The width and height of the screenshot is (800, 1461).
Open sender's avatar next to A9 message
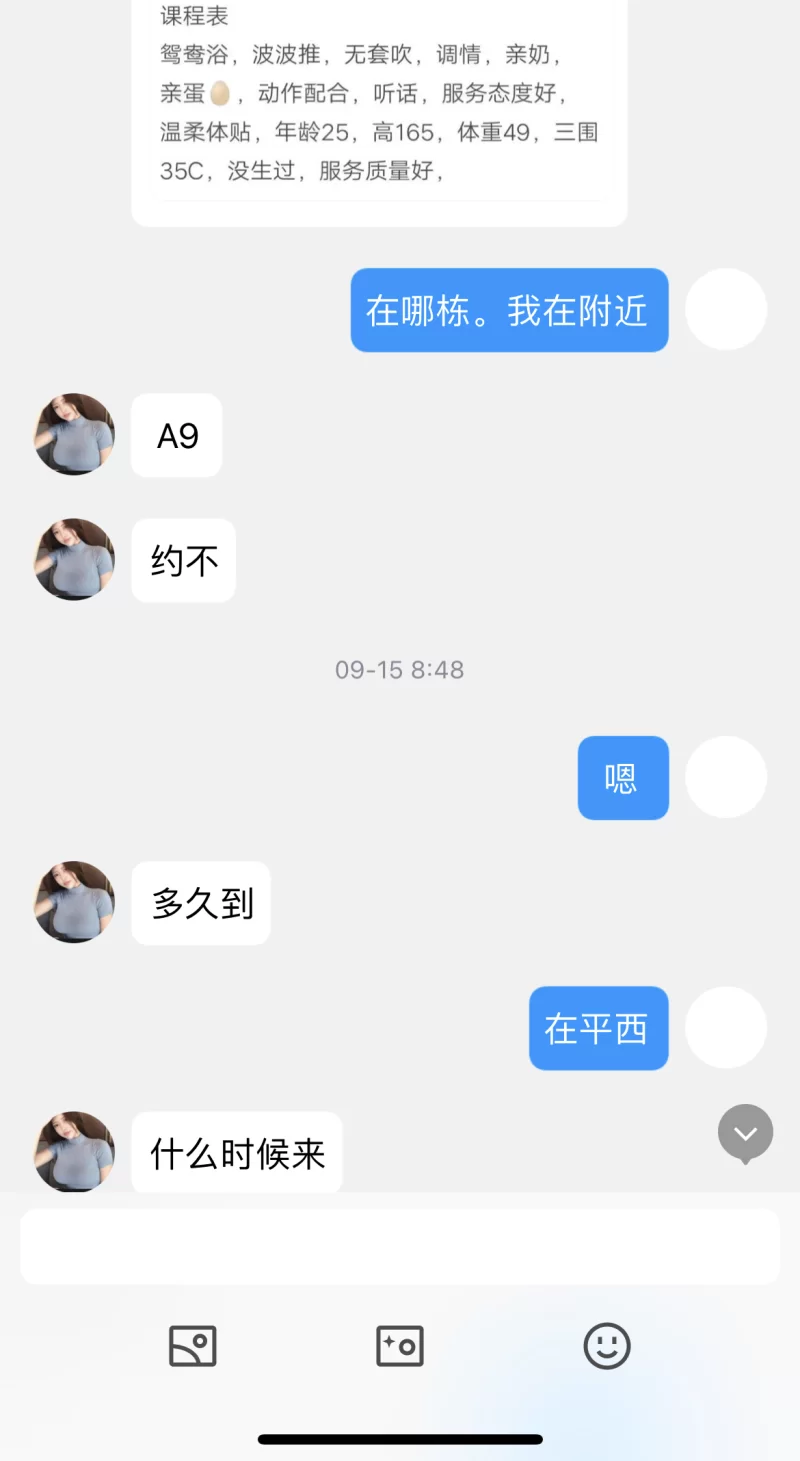point(75,434)
